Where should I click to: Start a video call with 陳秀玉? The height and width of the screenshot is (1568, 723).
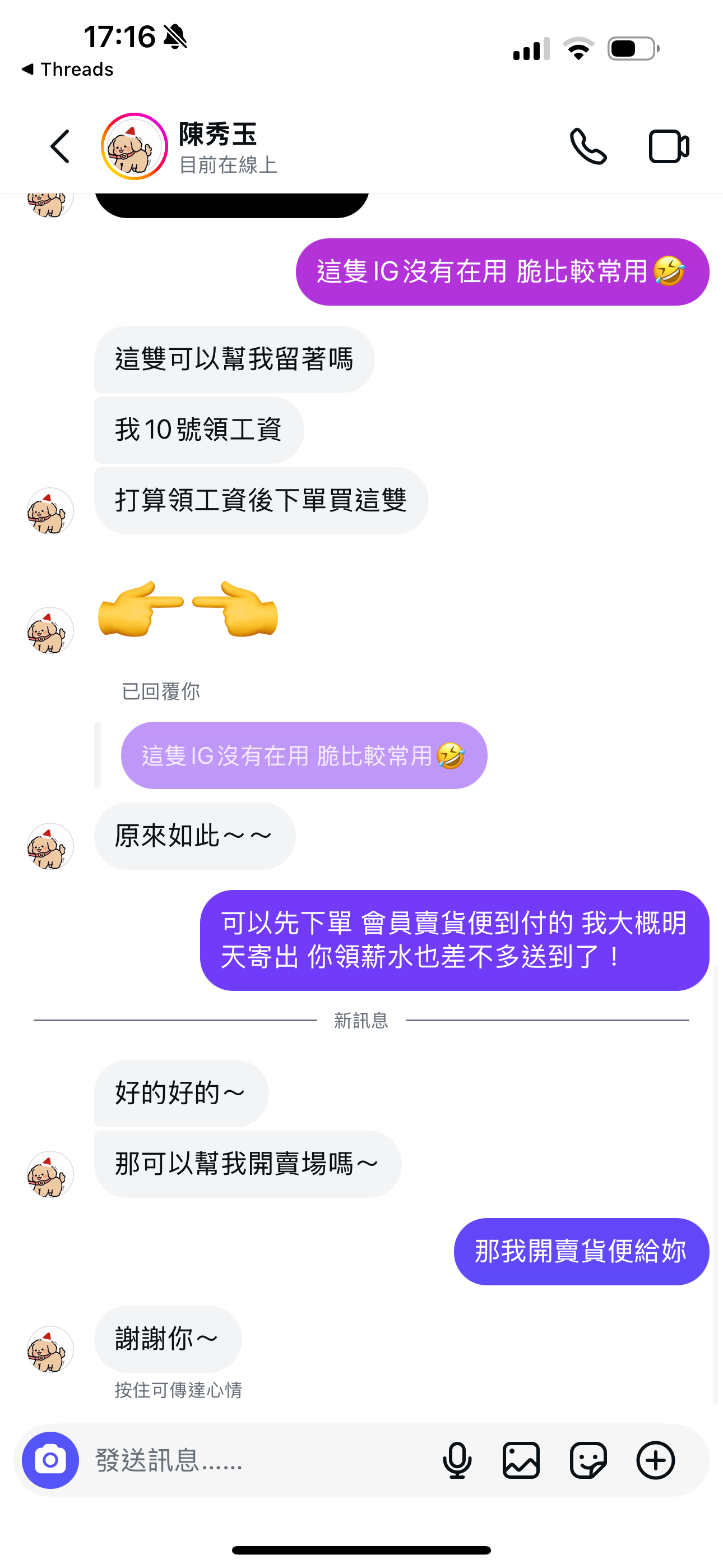[x=668, y=146]
